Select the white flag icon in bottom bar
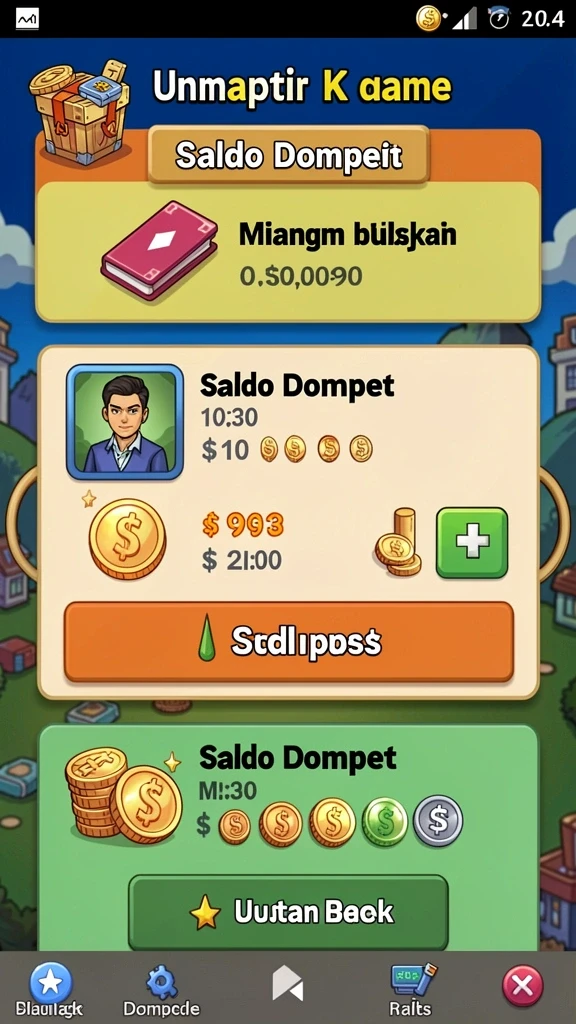Image resolution: width=576 pixels, height=1024 pixels. point(287,984)
